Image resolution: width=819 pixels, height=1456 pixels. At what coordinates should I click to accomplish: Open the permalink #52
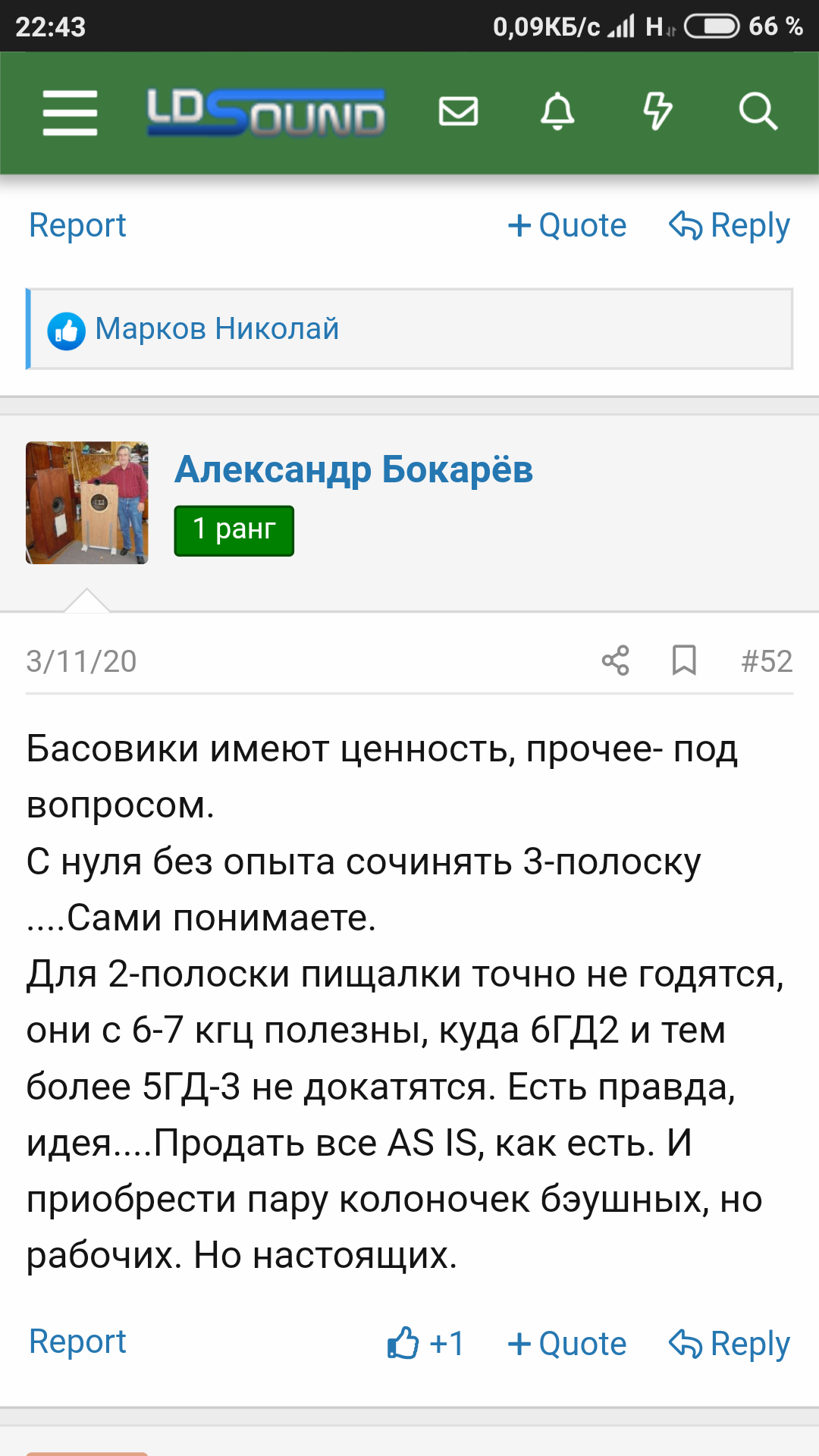point(767,661)
